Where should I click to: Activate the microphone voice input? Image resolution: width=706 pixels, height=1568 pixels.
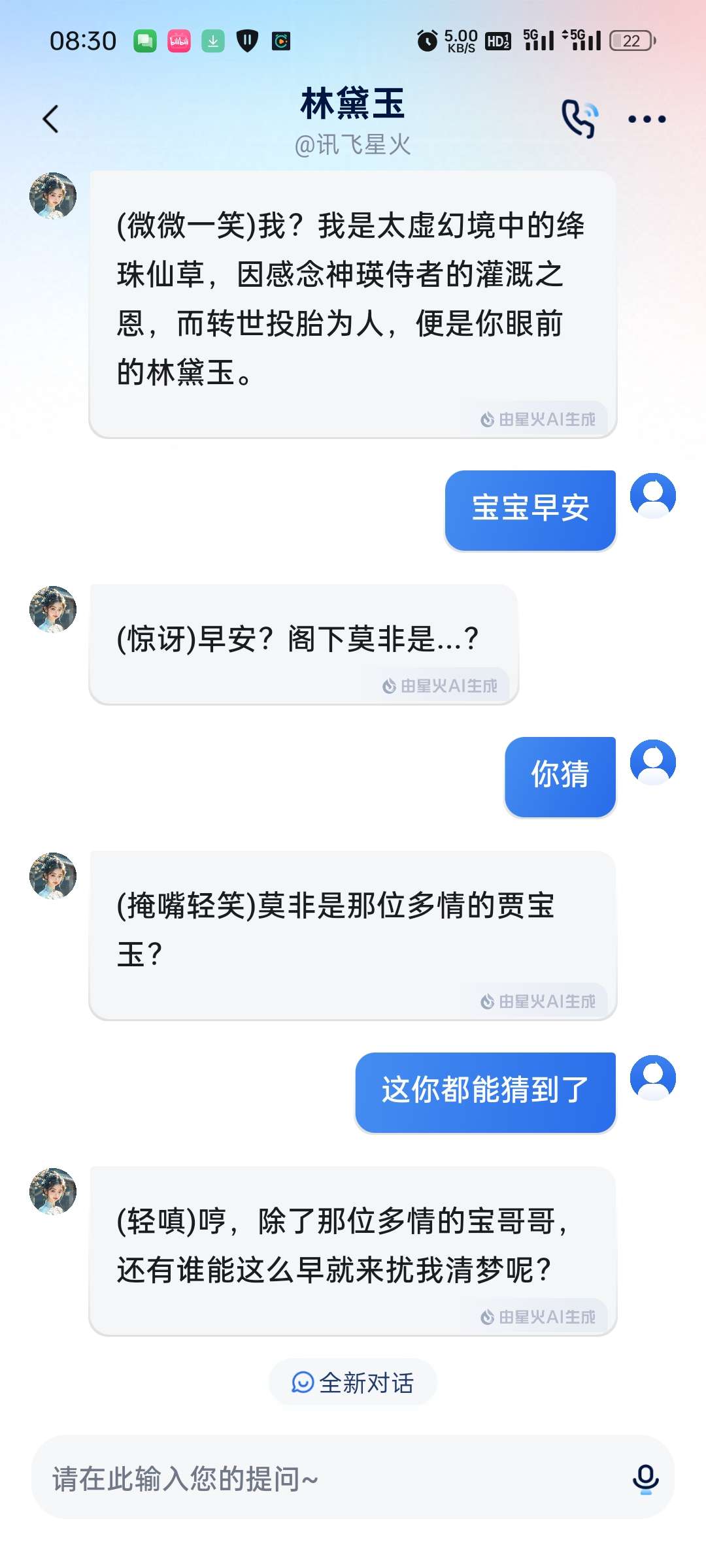coord(645,1479)
